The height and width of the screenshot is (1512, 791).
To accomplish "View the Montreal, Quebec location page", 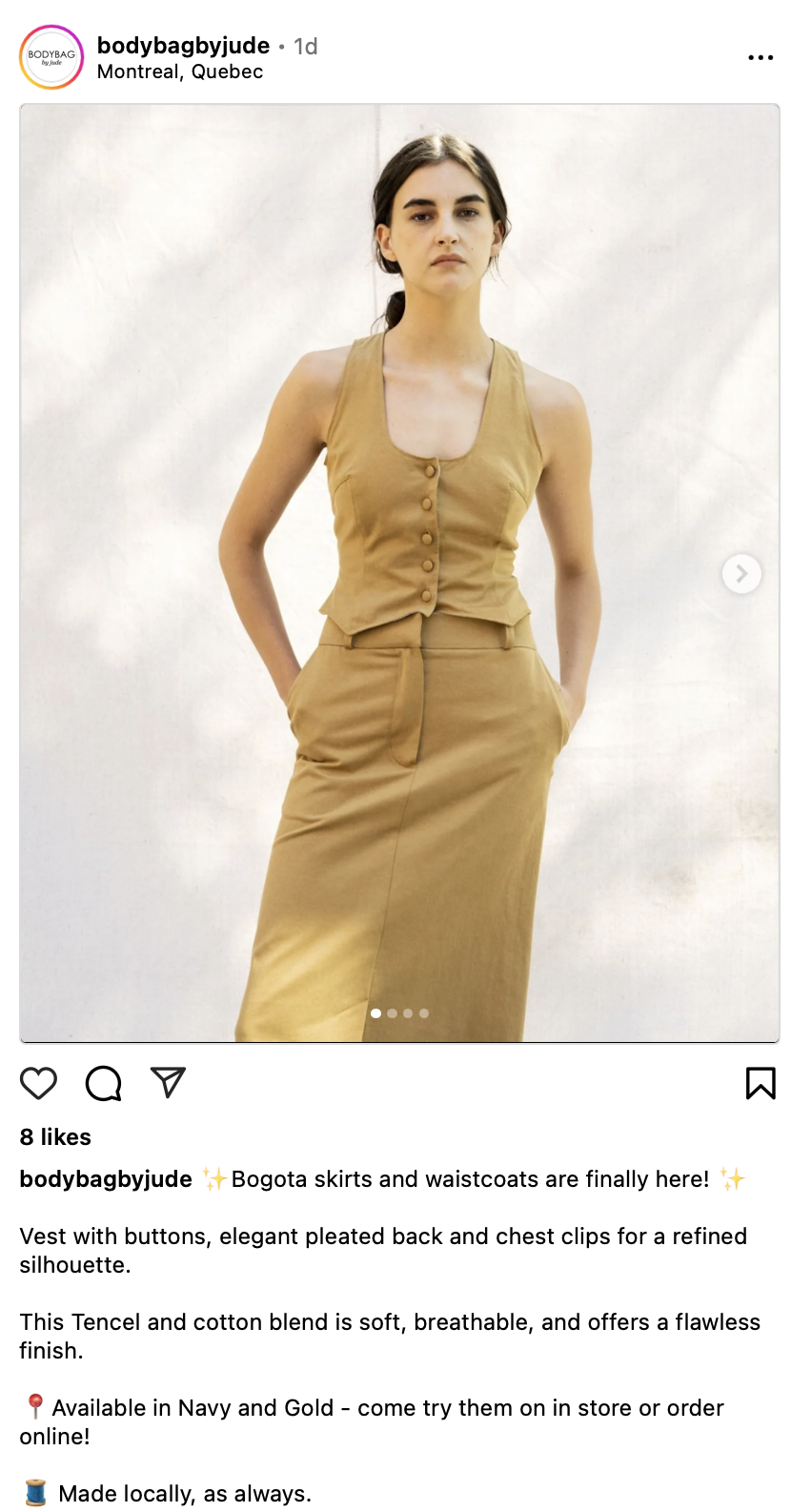I will click(180, 72).
